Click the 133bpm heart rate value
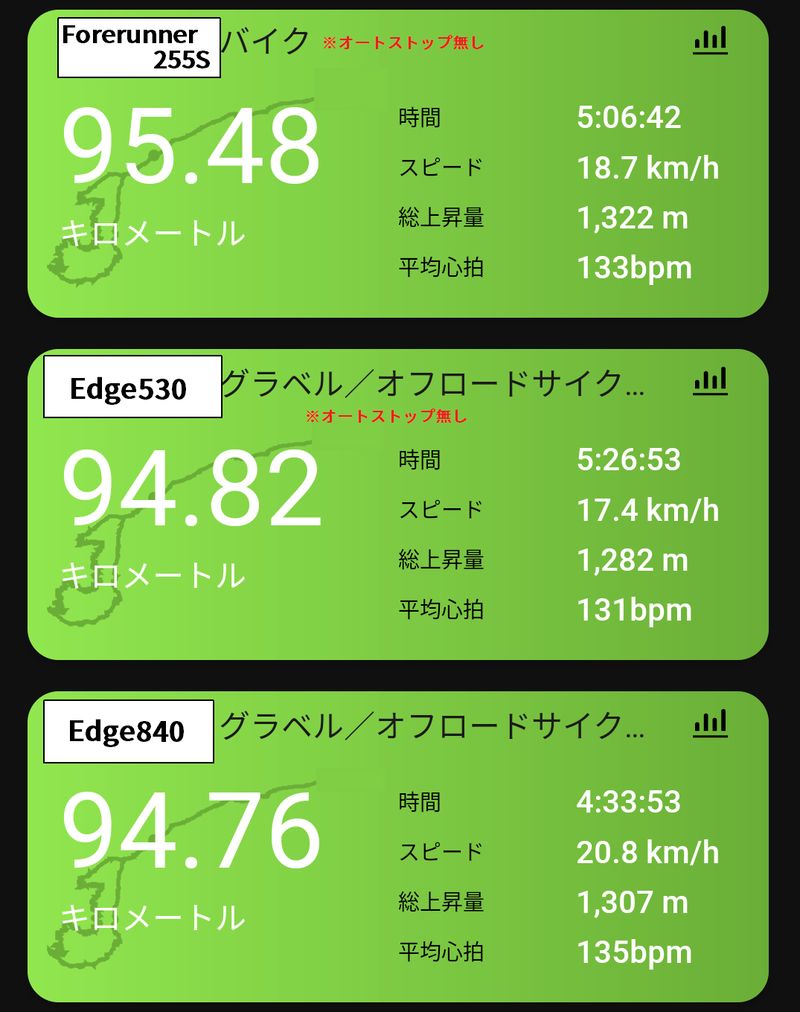 pyautogui.click(x=635, y=267)
